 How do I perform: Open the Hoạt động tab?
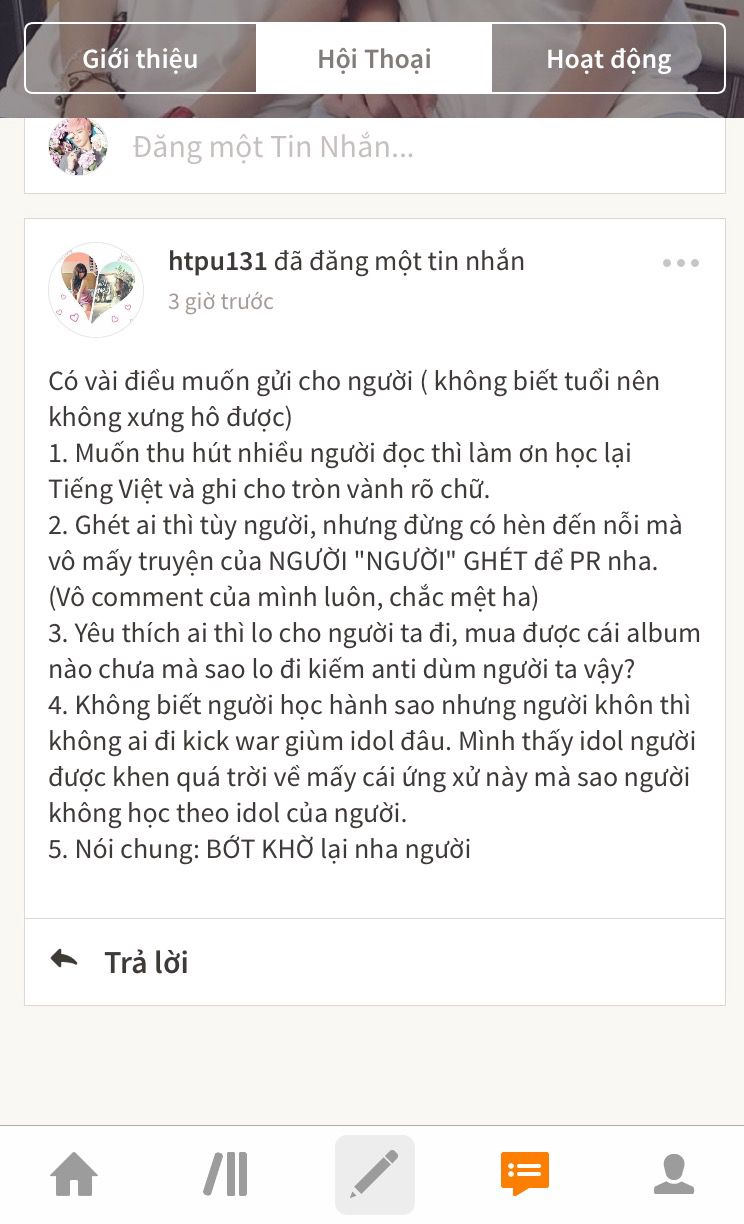point(608,58)
